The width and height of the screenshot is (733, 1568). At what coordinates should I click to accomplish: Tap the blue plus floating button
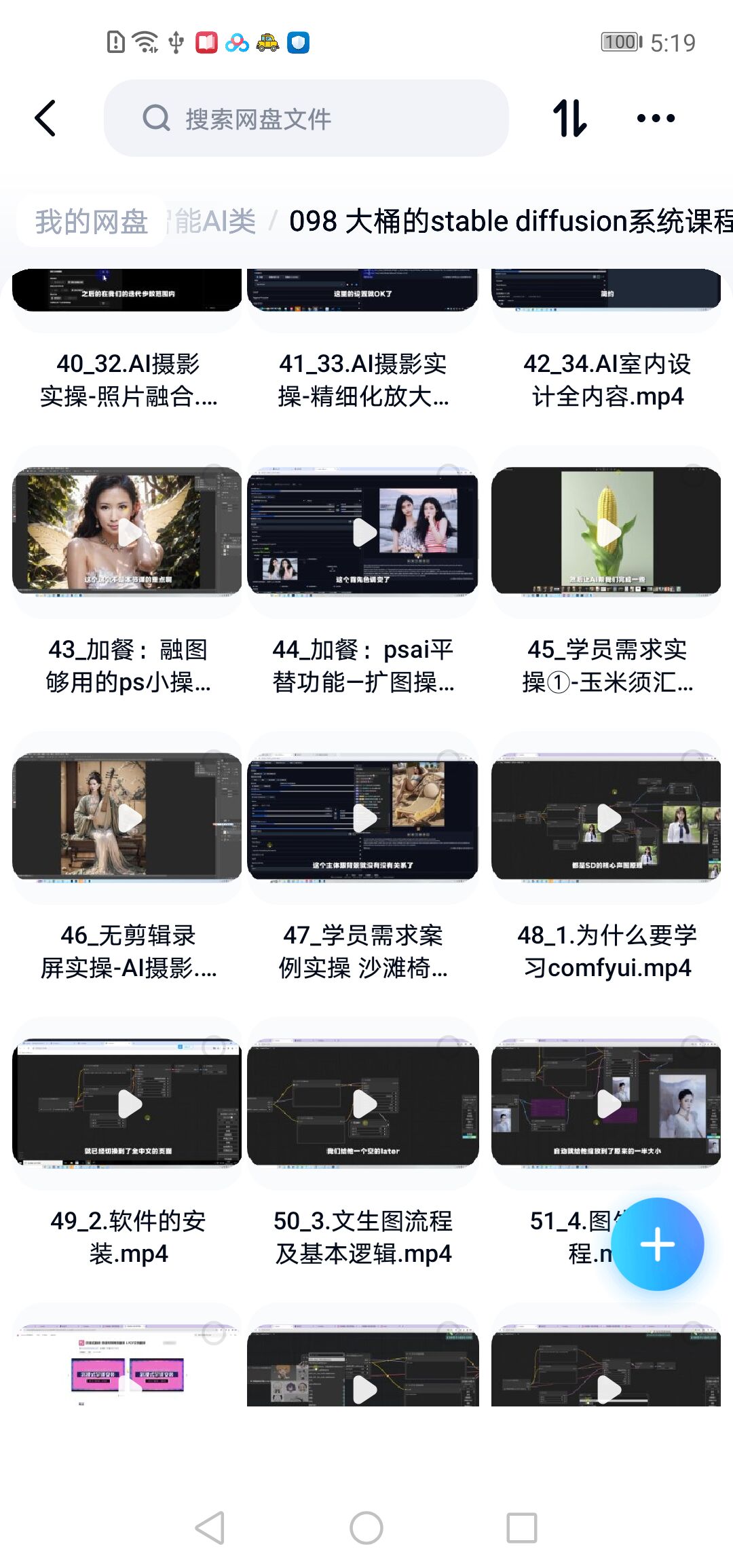coord(657,1244)
